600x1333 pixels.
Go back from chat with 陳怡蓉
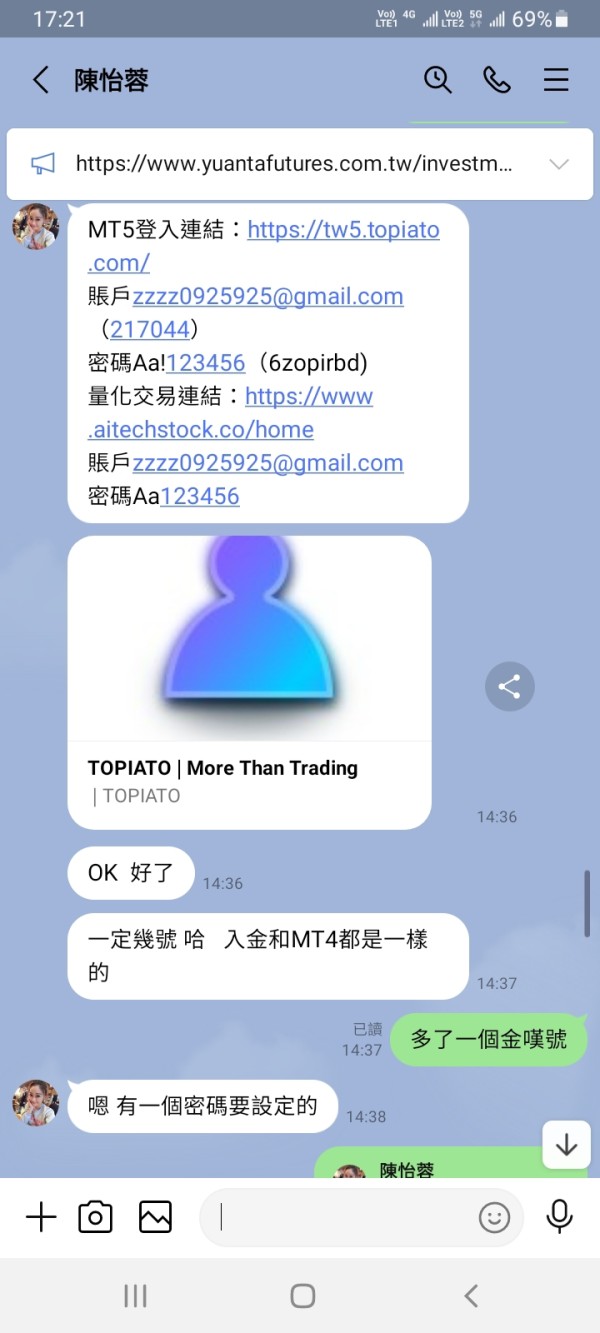click(41, 81)
